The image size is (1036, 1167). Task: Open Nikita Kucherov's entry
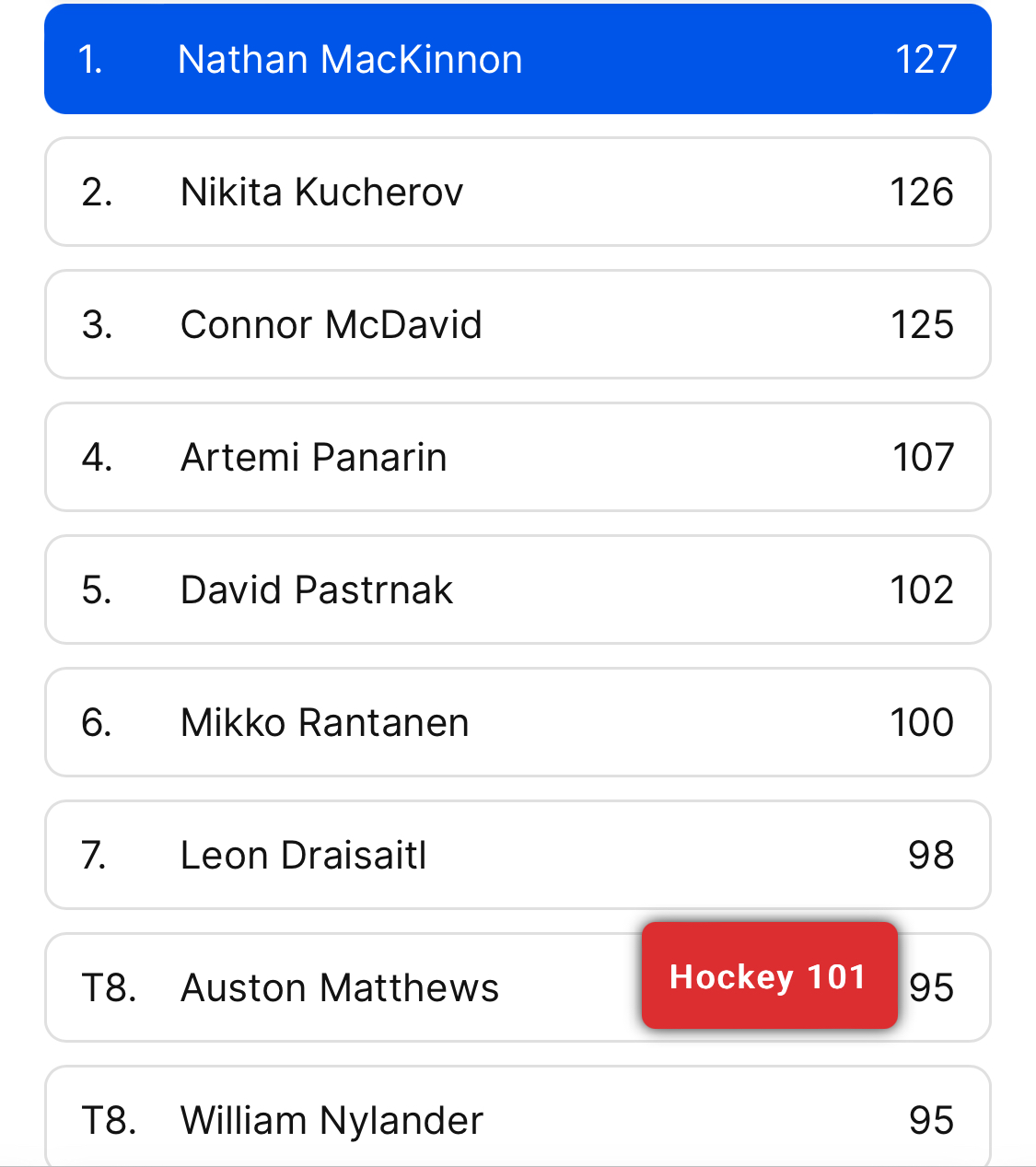(518, 193)
